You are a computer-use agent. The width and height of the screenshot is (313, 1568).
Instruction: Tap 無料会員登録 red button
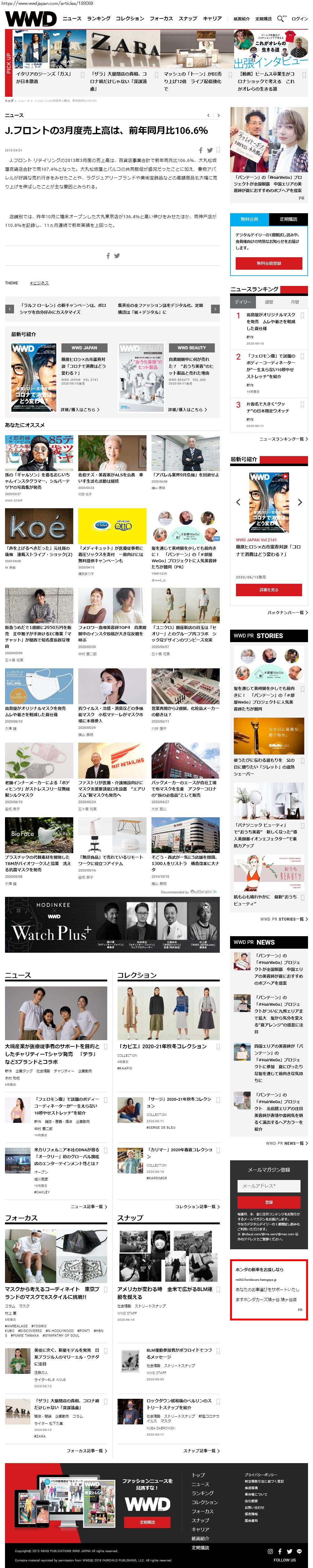pos(269,263)
